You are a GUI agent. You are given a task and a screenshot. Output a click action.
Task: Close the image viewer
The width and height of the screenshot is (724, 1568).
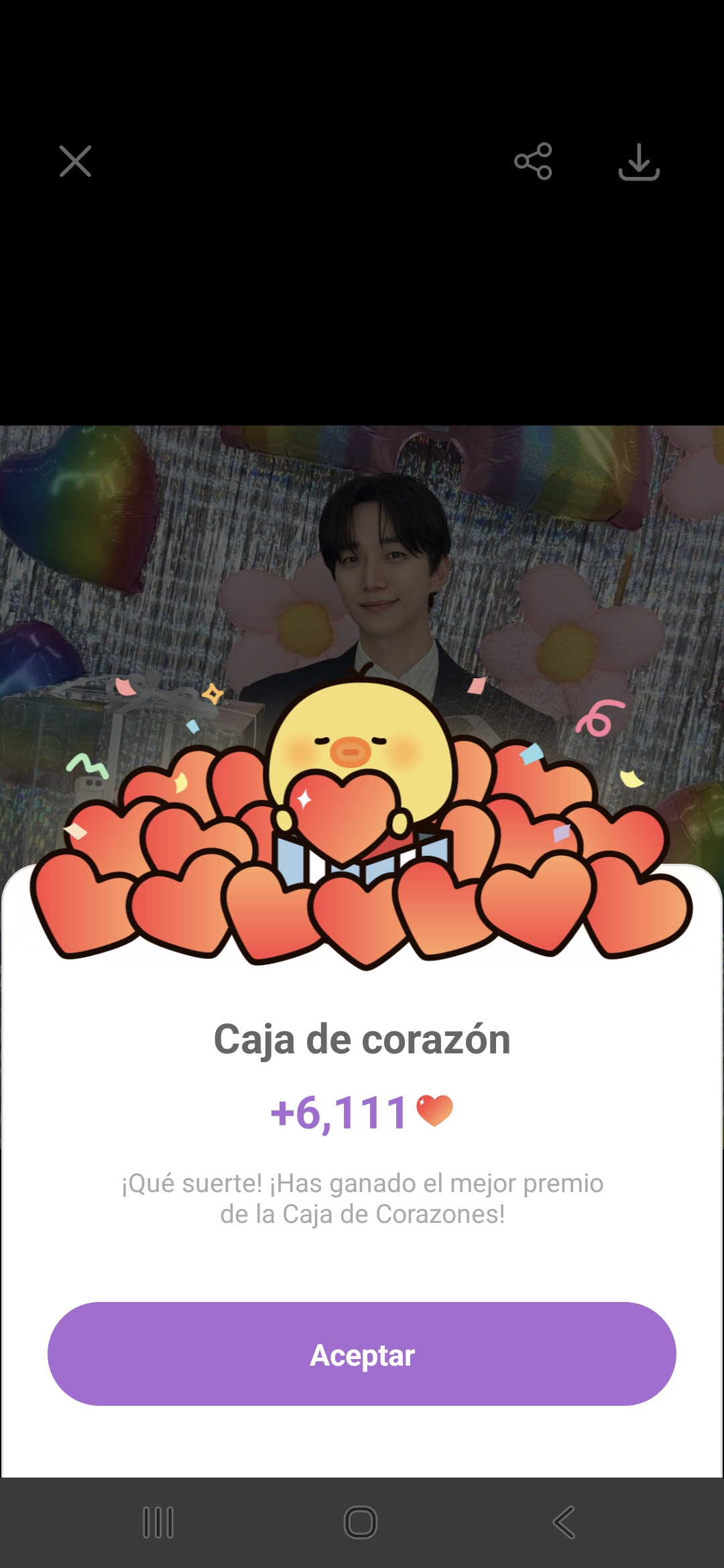[75, 161]
